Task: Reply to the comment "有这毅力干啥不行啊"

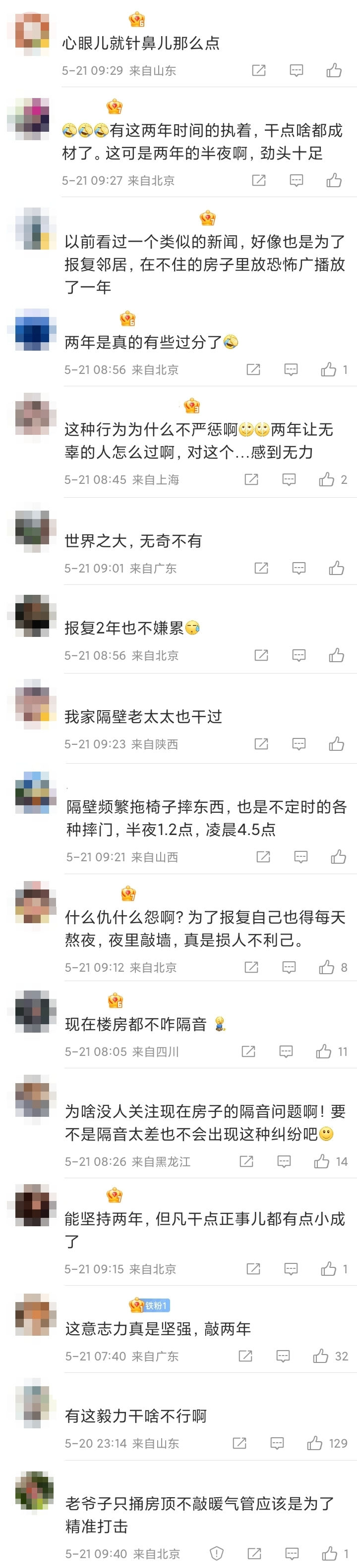Action: (x=277, y=1443)
